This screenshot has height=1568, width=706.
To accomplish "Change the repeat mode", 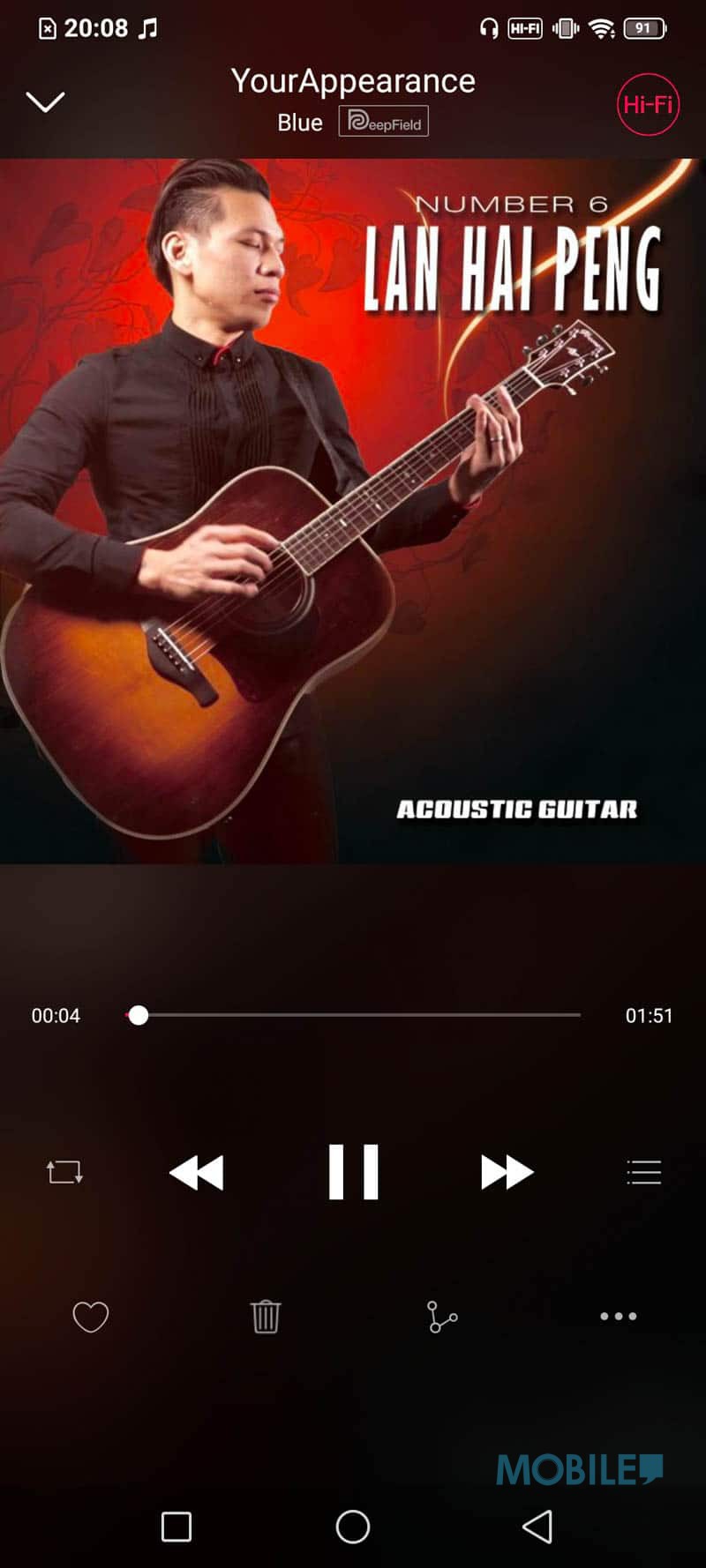I will (64, 1172).
